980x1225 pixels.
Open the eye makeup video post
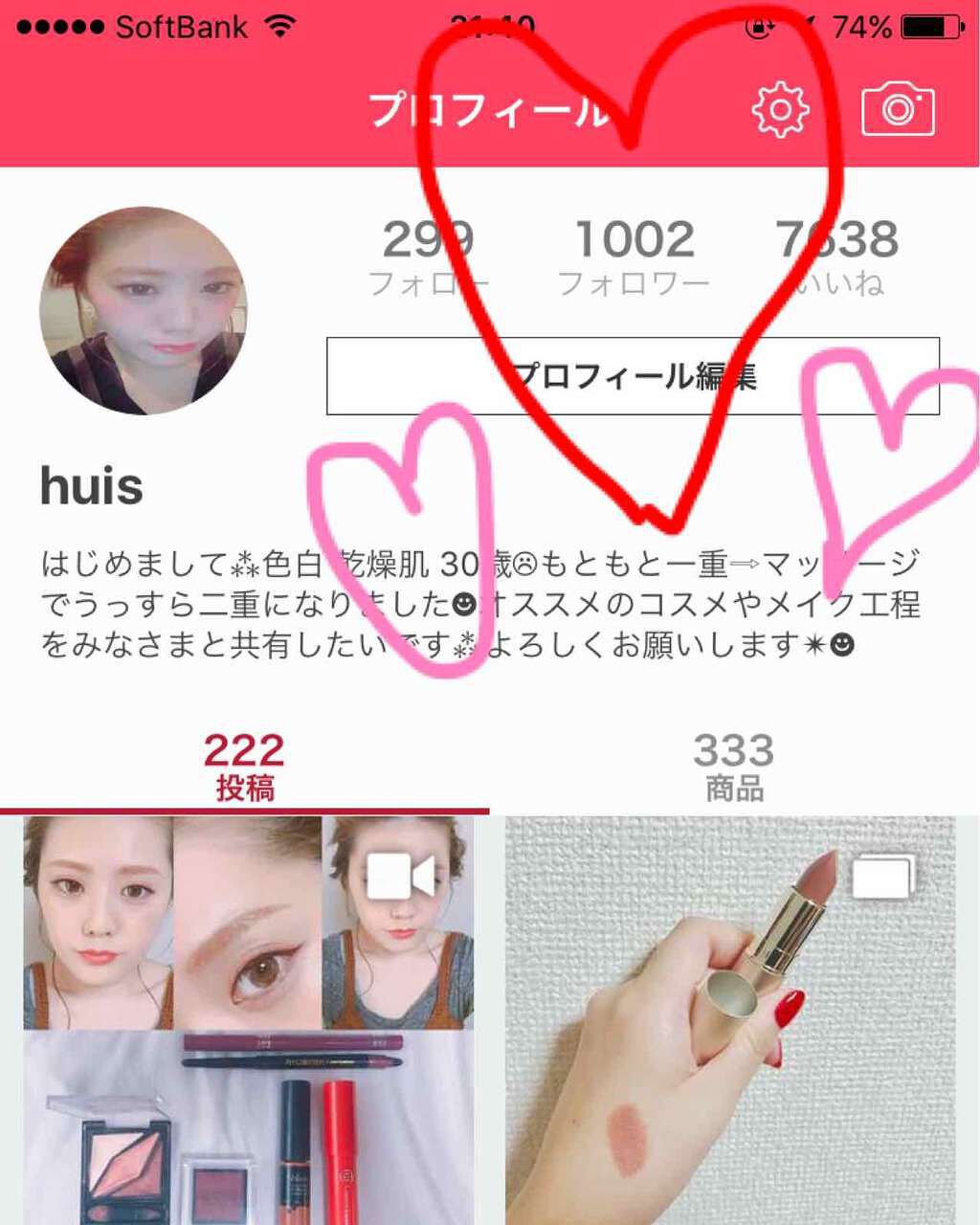coord(249,1020)
